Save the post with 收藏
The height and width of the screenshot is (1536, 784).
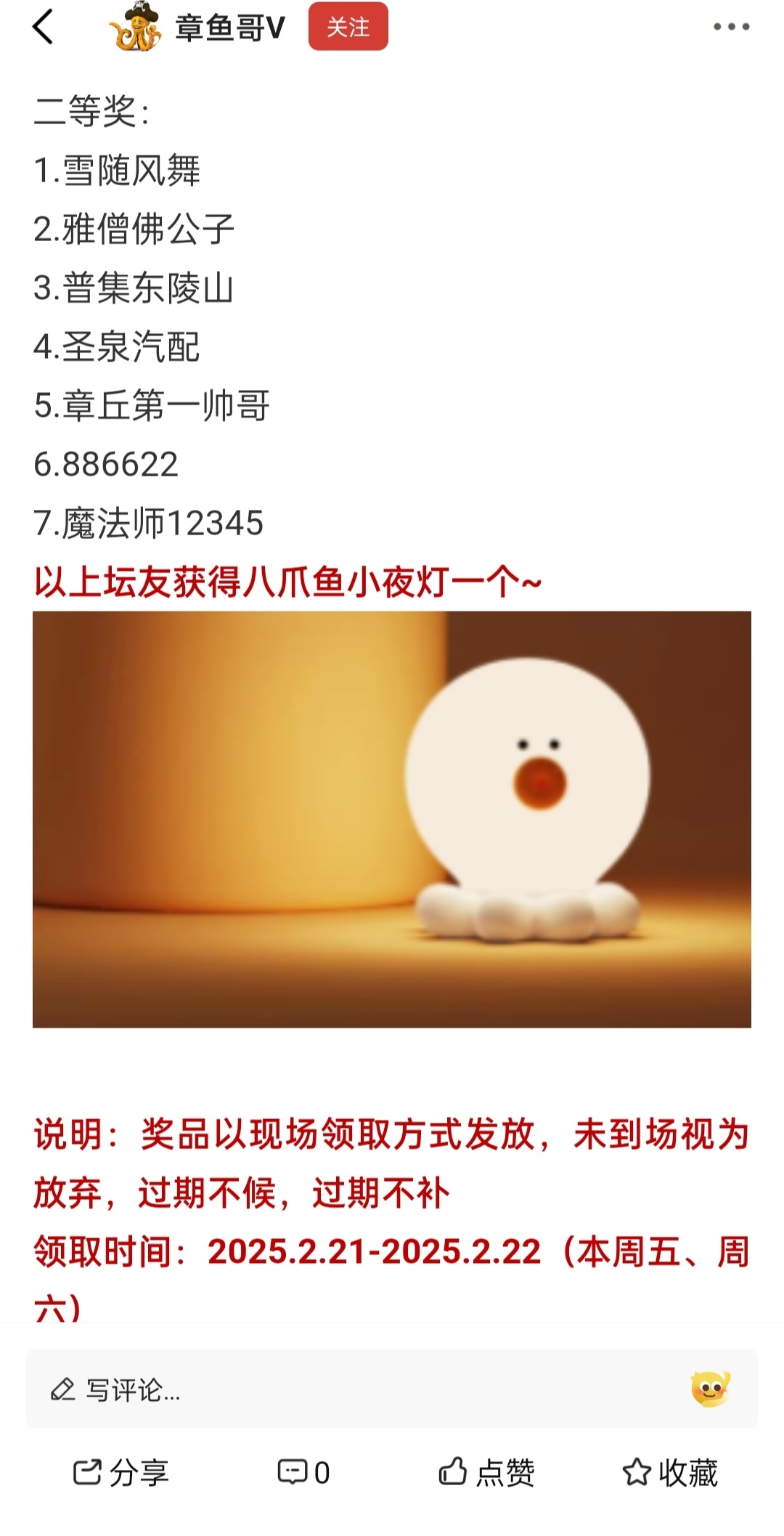click(x=669, y=1473)
